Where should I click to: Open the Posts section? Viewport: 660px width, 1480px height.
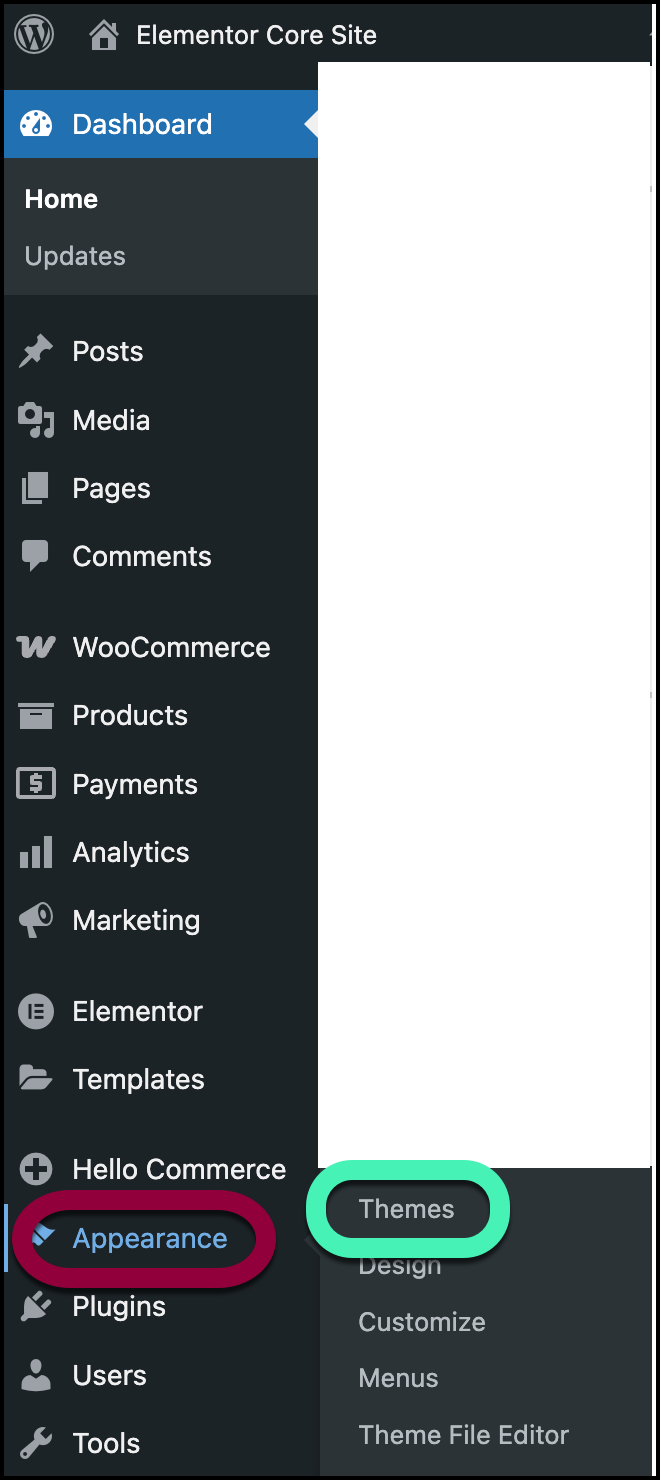[x=161, y=352]
